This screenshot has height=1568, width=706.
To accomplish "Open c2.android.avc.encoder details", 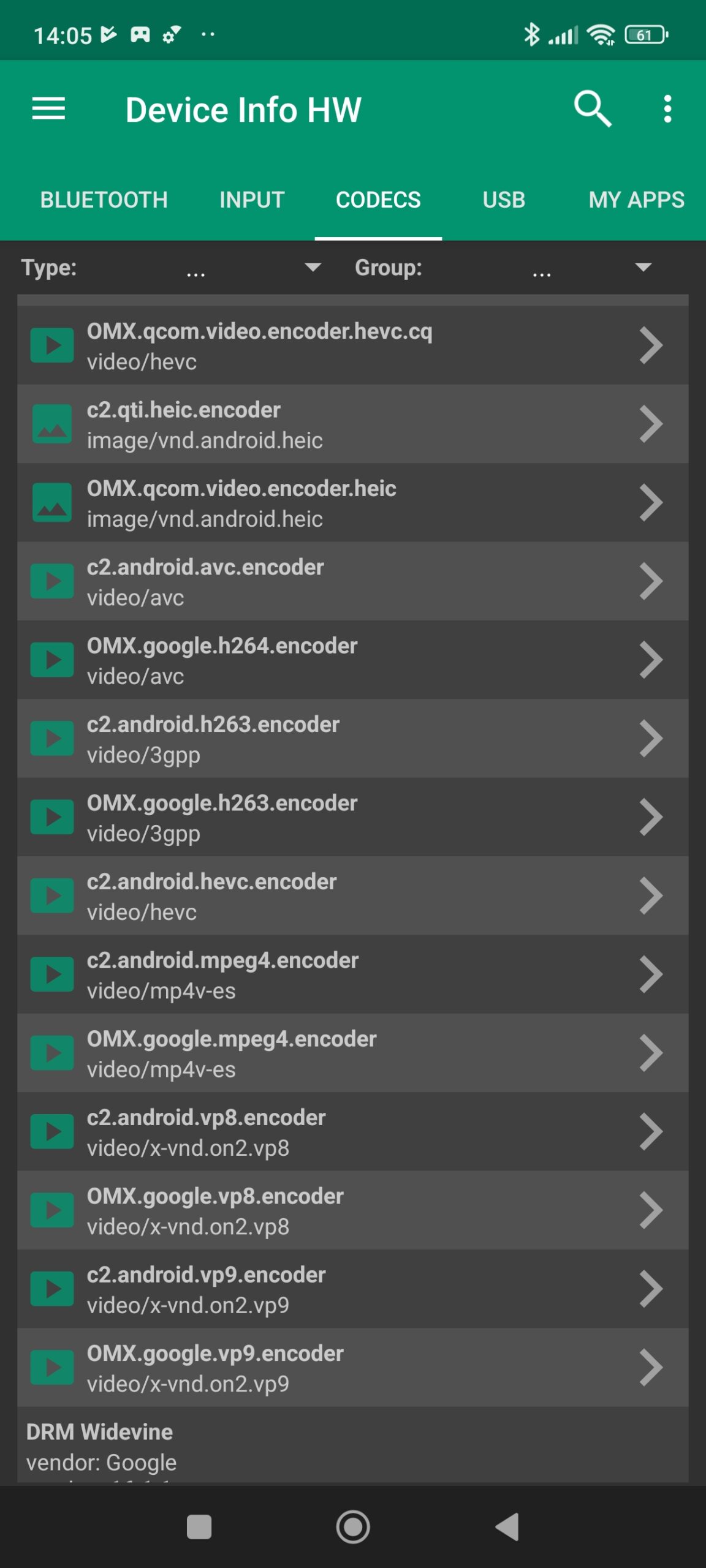I will pyautogui.click(x=352, y=581).
